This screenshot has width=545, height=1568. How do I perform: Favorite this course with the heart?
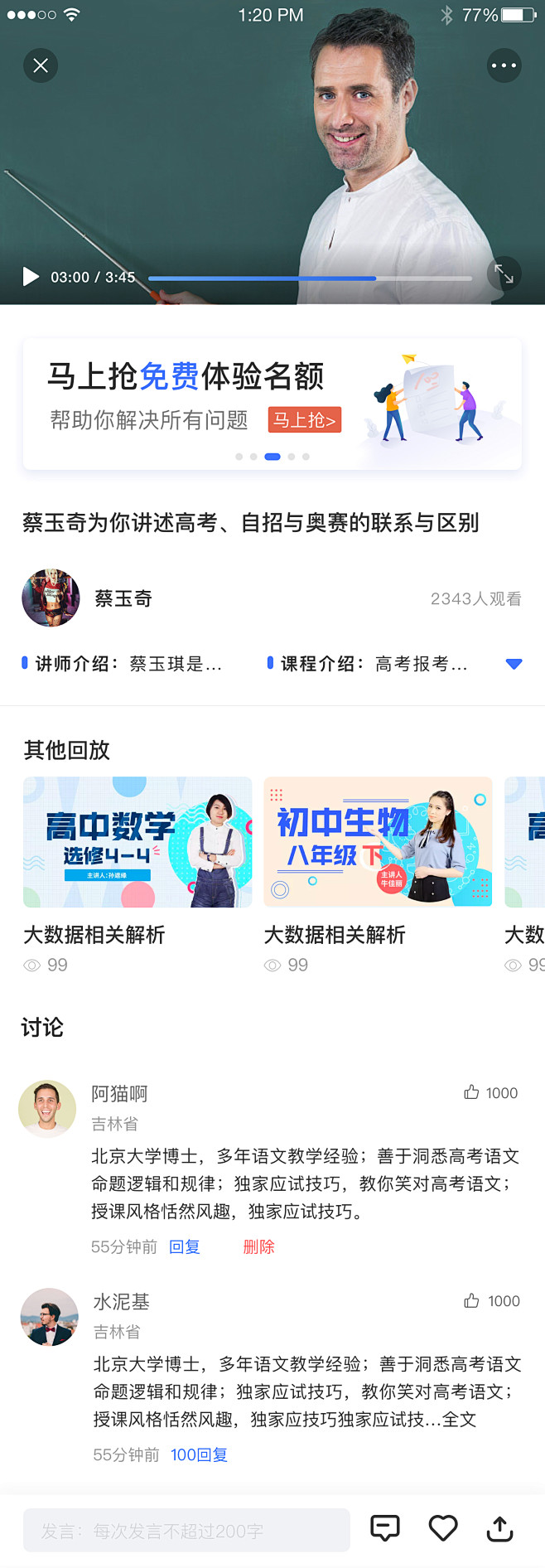(x=443, y=1528)
